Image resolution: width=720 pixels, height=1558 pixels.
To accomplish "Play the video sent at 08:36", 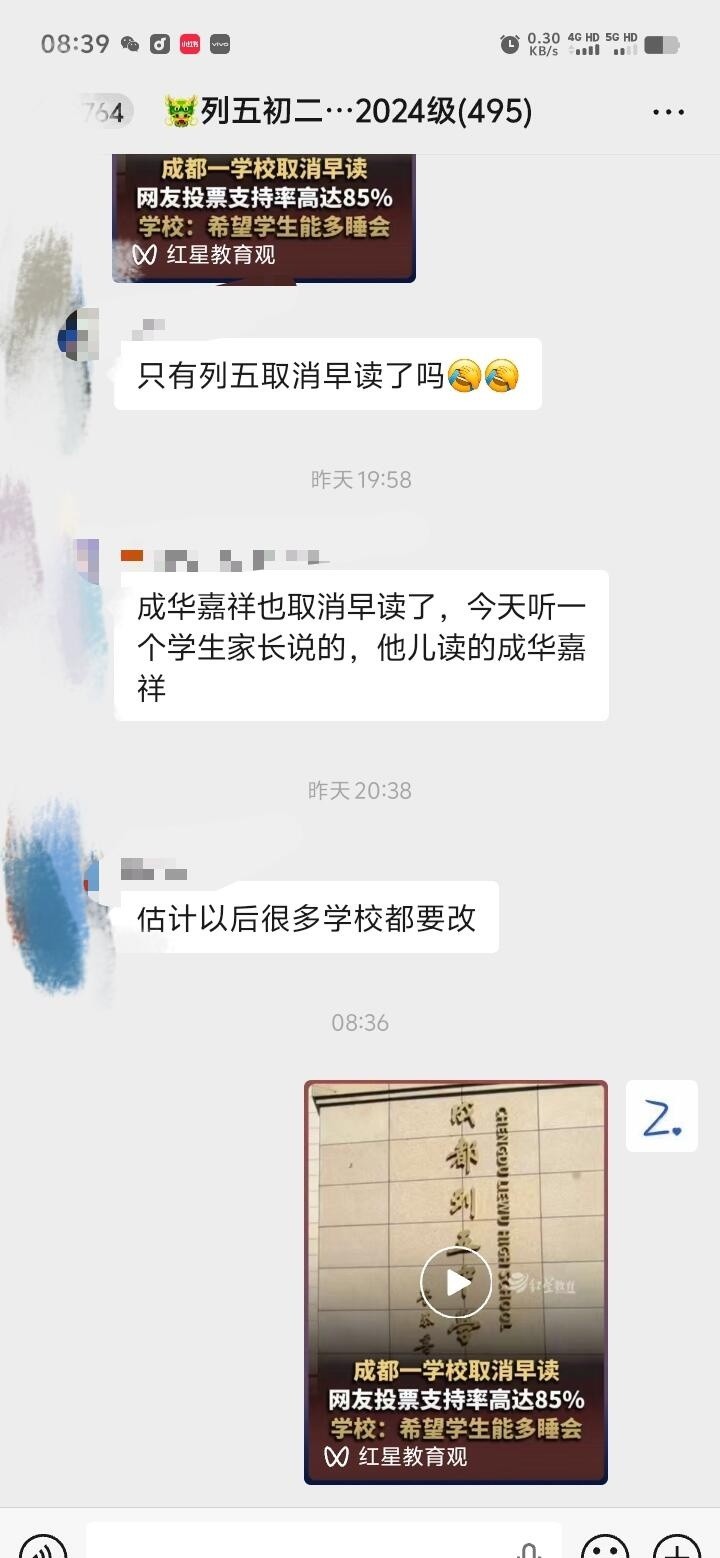I will point(456,1282).
